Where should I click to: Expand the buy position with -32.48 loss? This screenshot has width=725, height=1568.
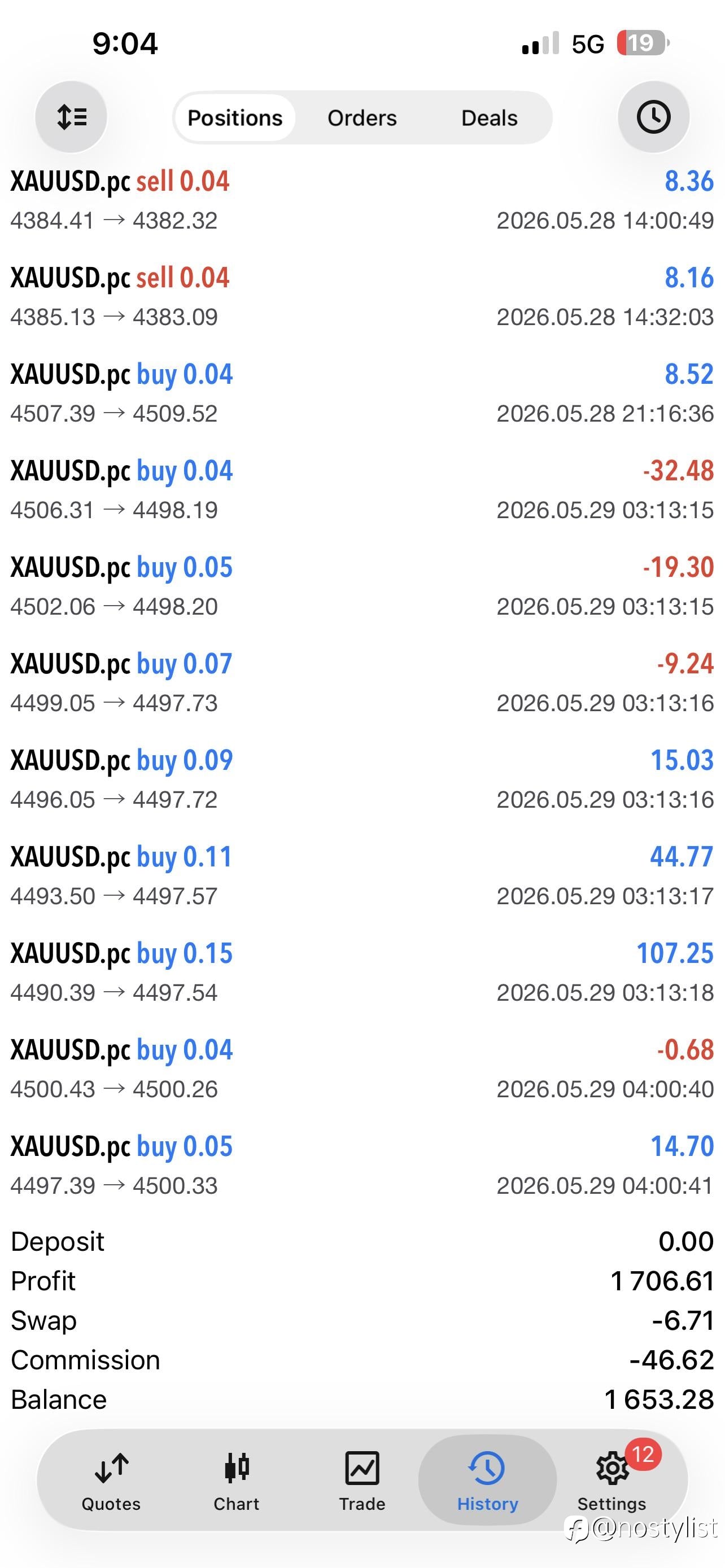click(362, 490)
